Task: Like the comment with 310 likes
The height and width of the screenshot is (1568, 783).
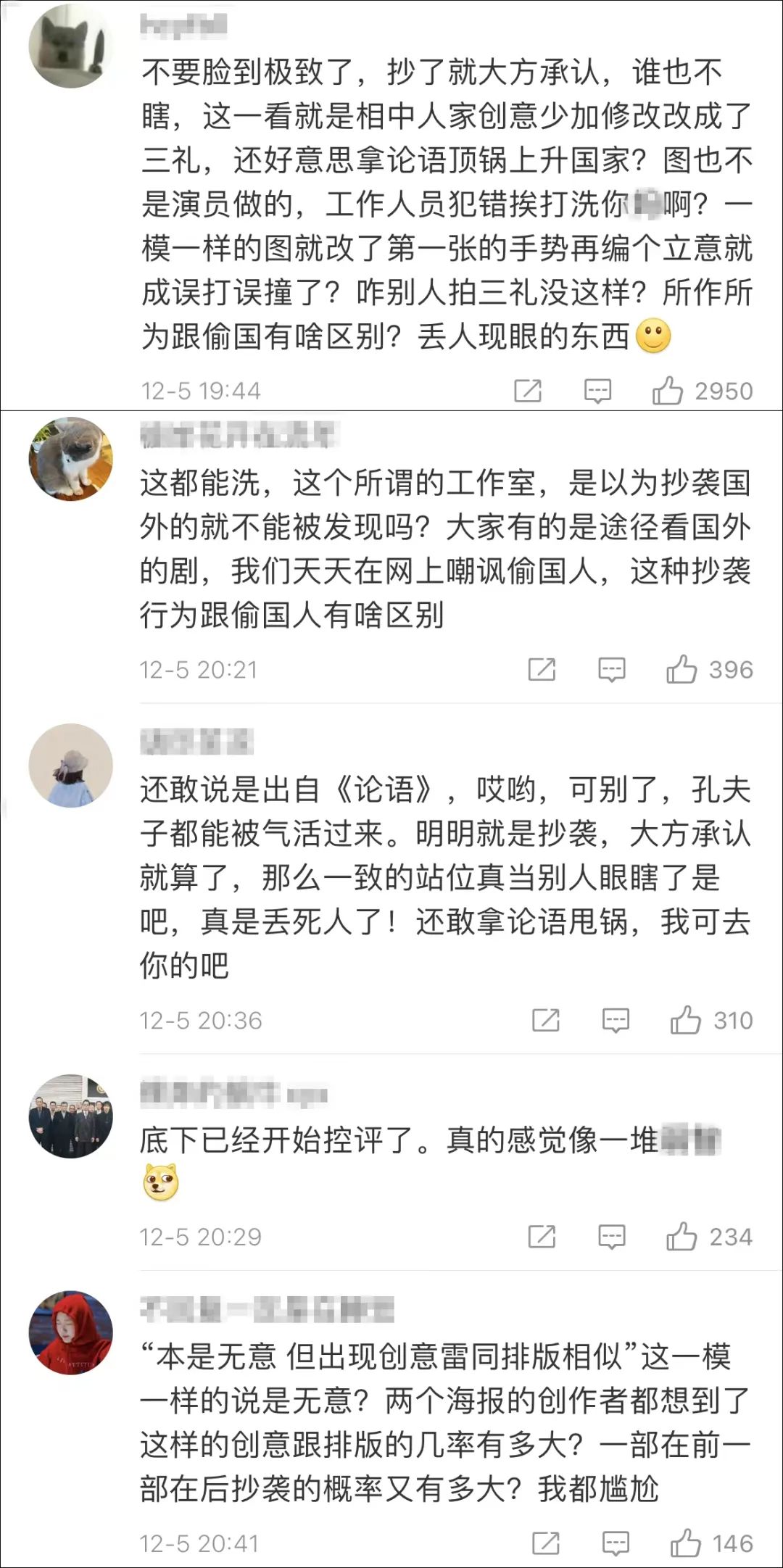Action: click(x=685, y=1021)
